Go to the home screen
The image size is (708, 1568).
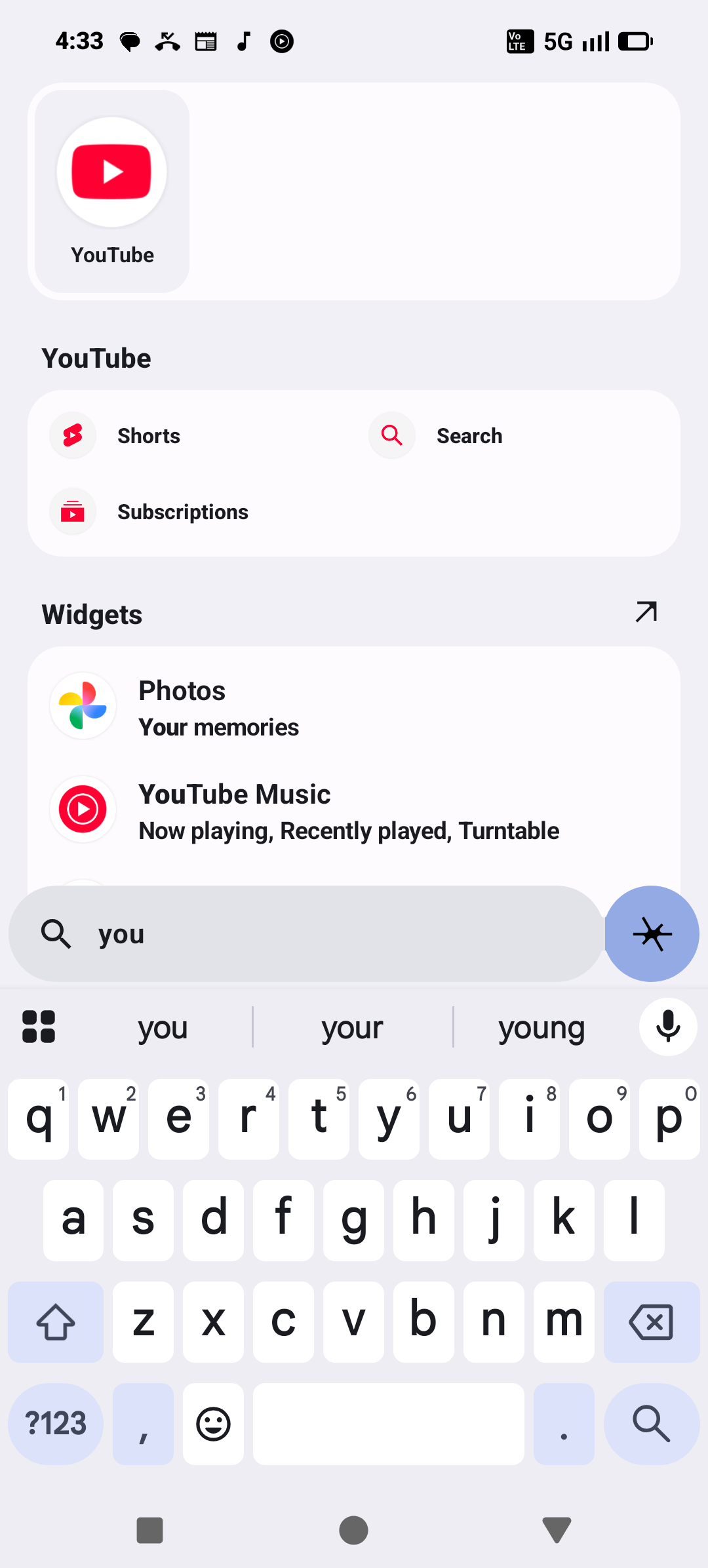tap(353, 1531)
